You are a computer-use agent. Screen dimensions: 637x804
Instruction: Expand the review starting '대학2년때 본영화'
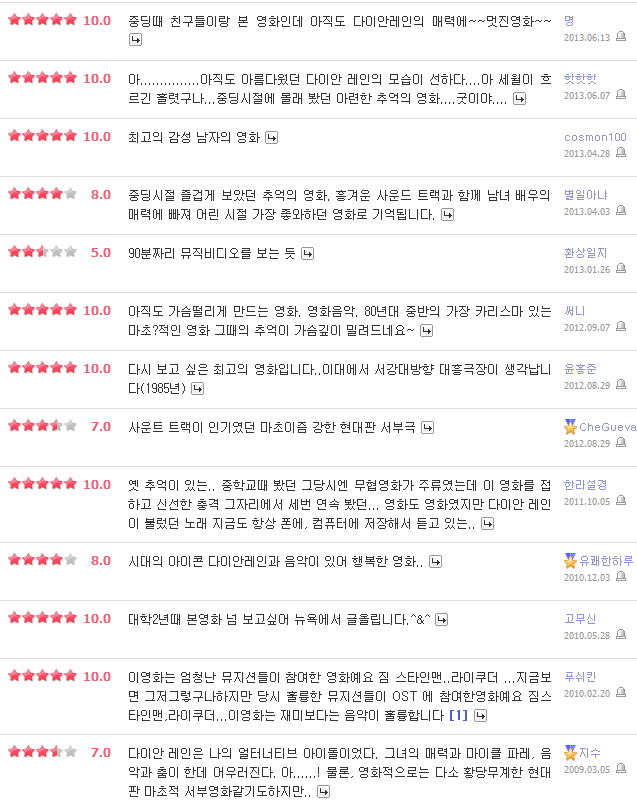click(x=439, y=619)
